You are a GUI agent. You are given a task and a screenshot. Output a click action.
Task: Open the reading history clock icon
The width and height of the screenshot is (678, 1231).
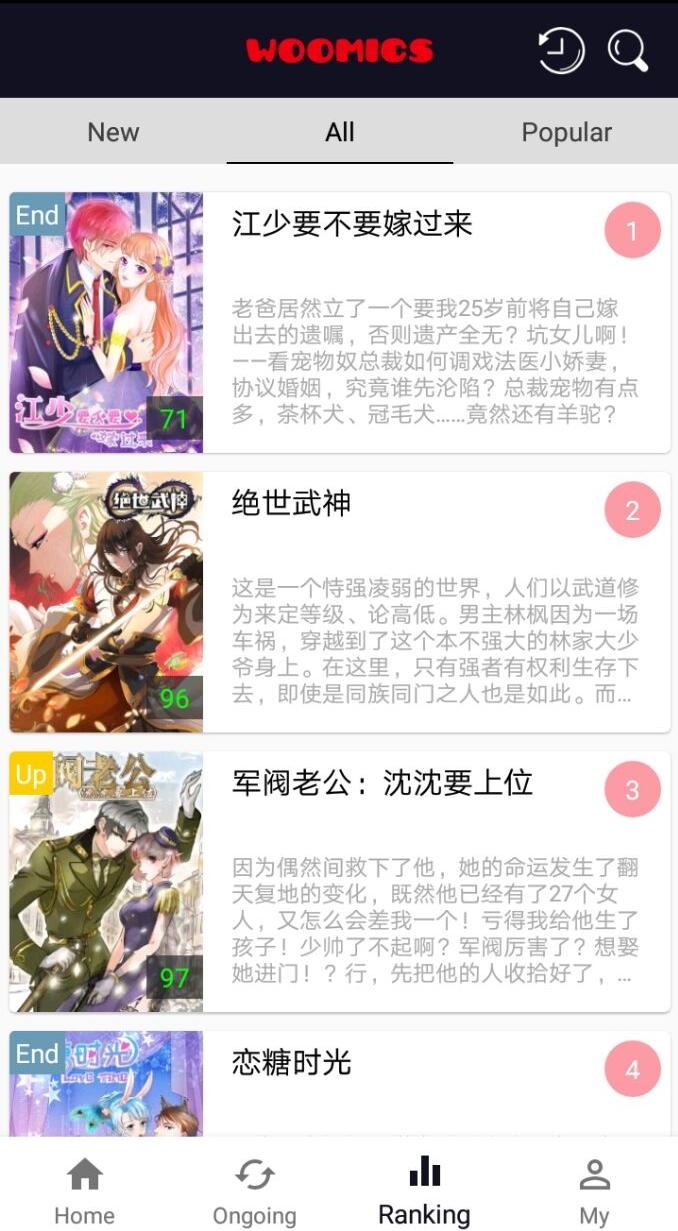561,50
